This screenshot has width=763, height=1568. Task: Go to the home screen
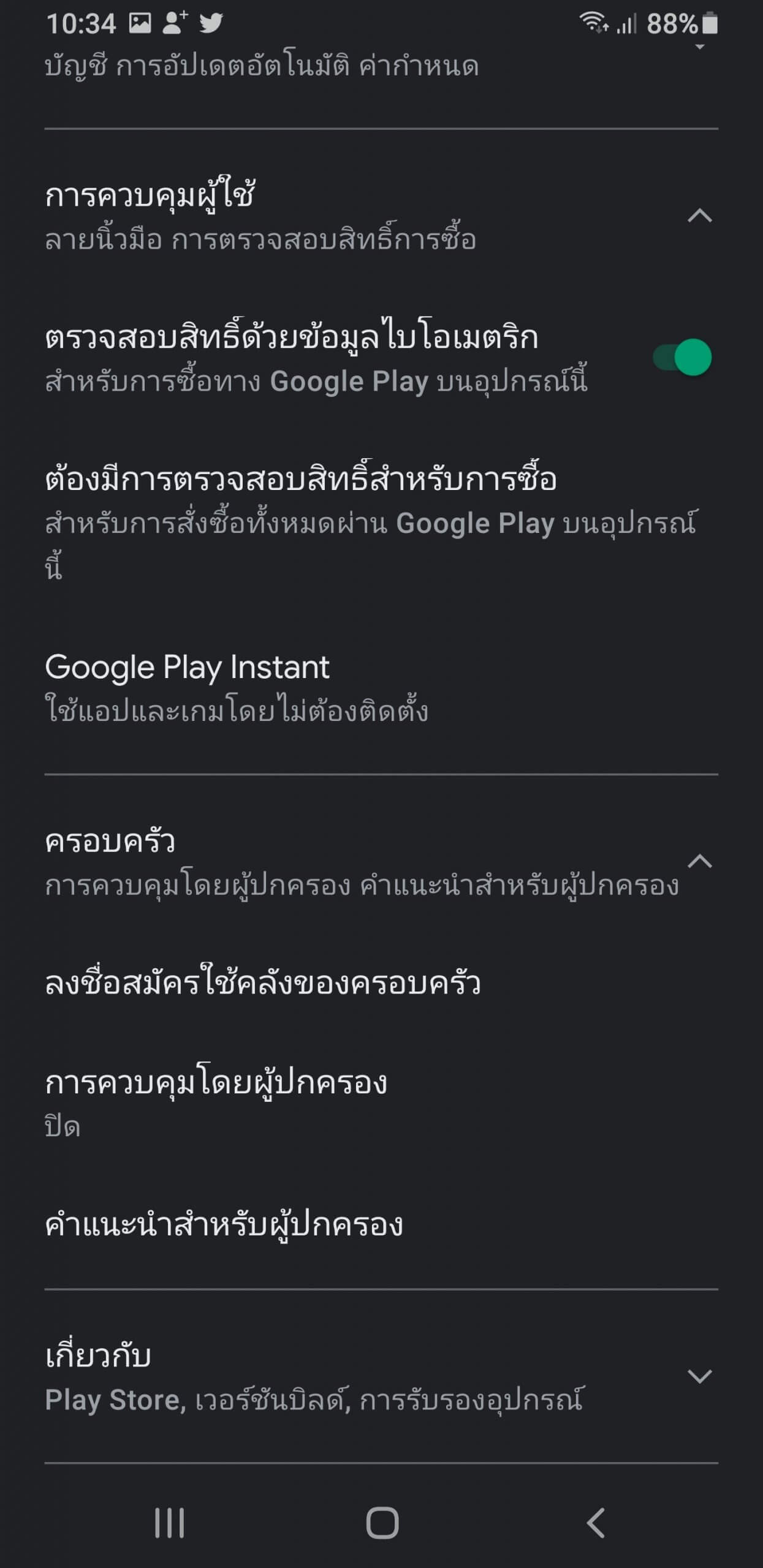coord(382,1523)
